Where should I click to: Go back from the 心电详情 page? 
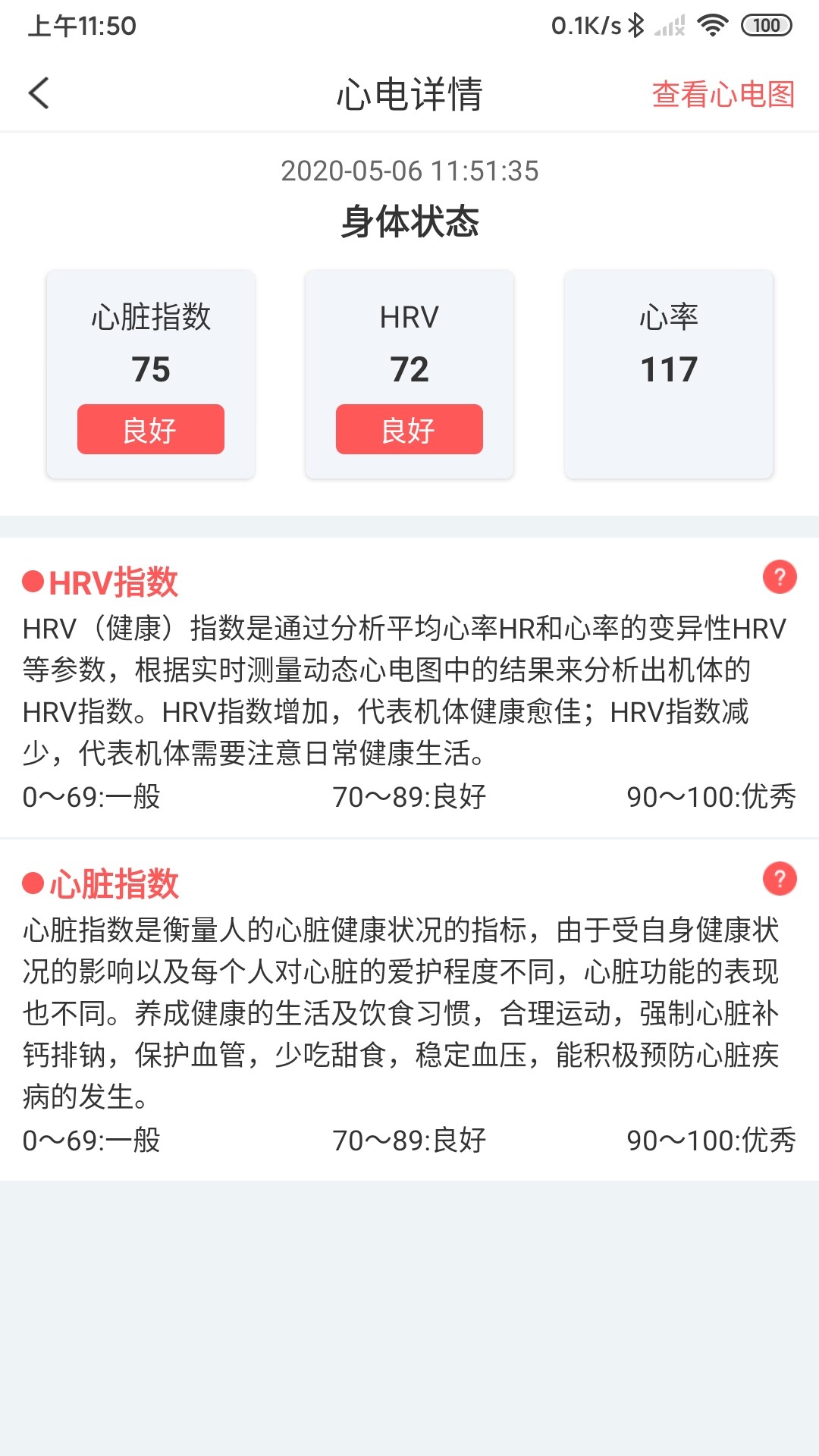pyautogui.click(x=39, y=93)
